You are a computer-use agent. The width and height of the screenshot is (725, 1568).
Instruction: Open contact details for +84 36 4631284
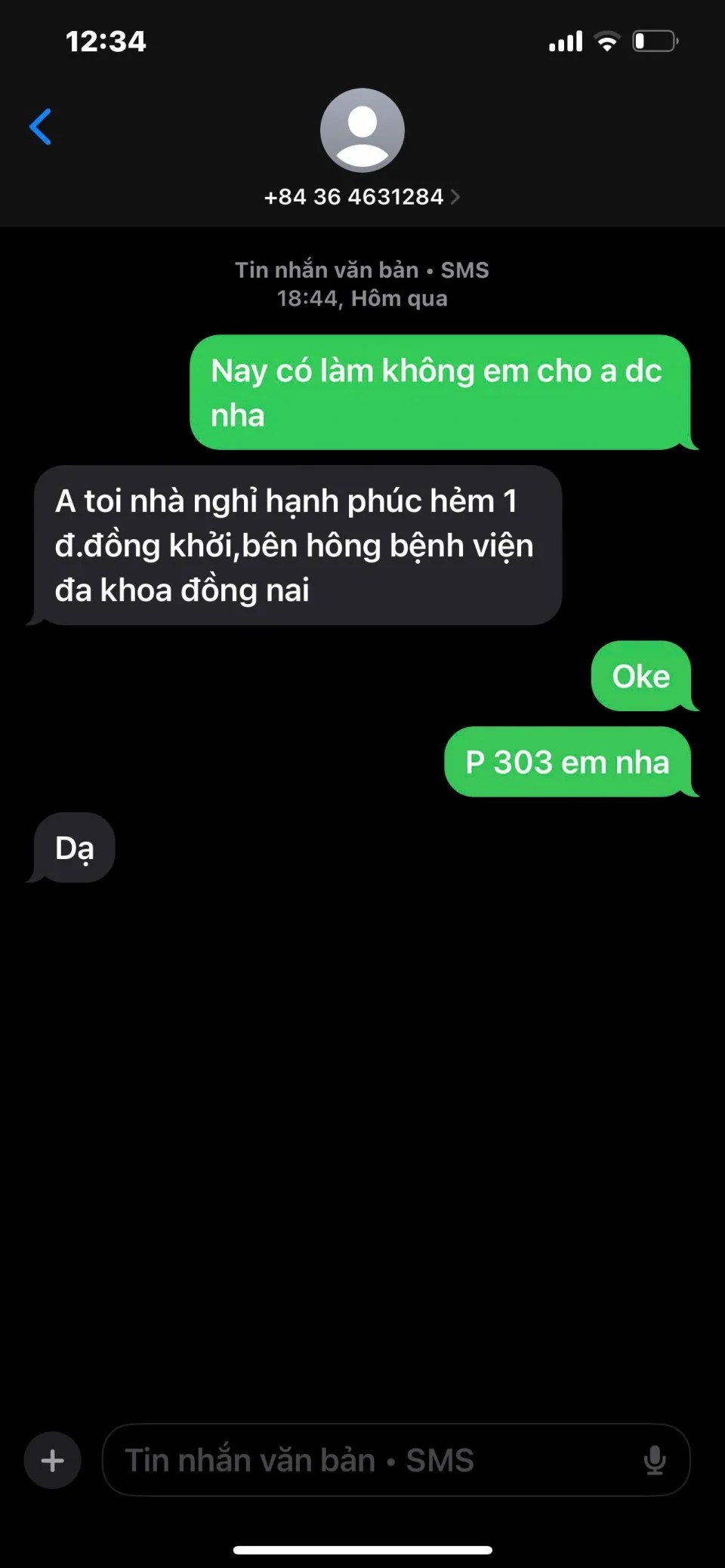(x=362, y=196)
